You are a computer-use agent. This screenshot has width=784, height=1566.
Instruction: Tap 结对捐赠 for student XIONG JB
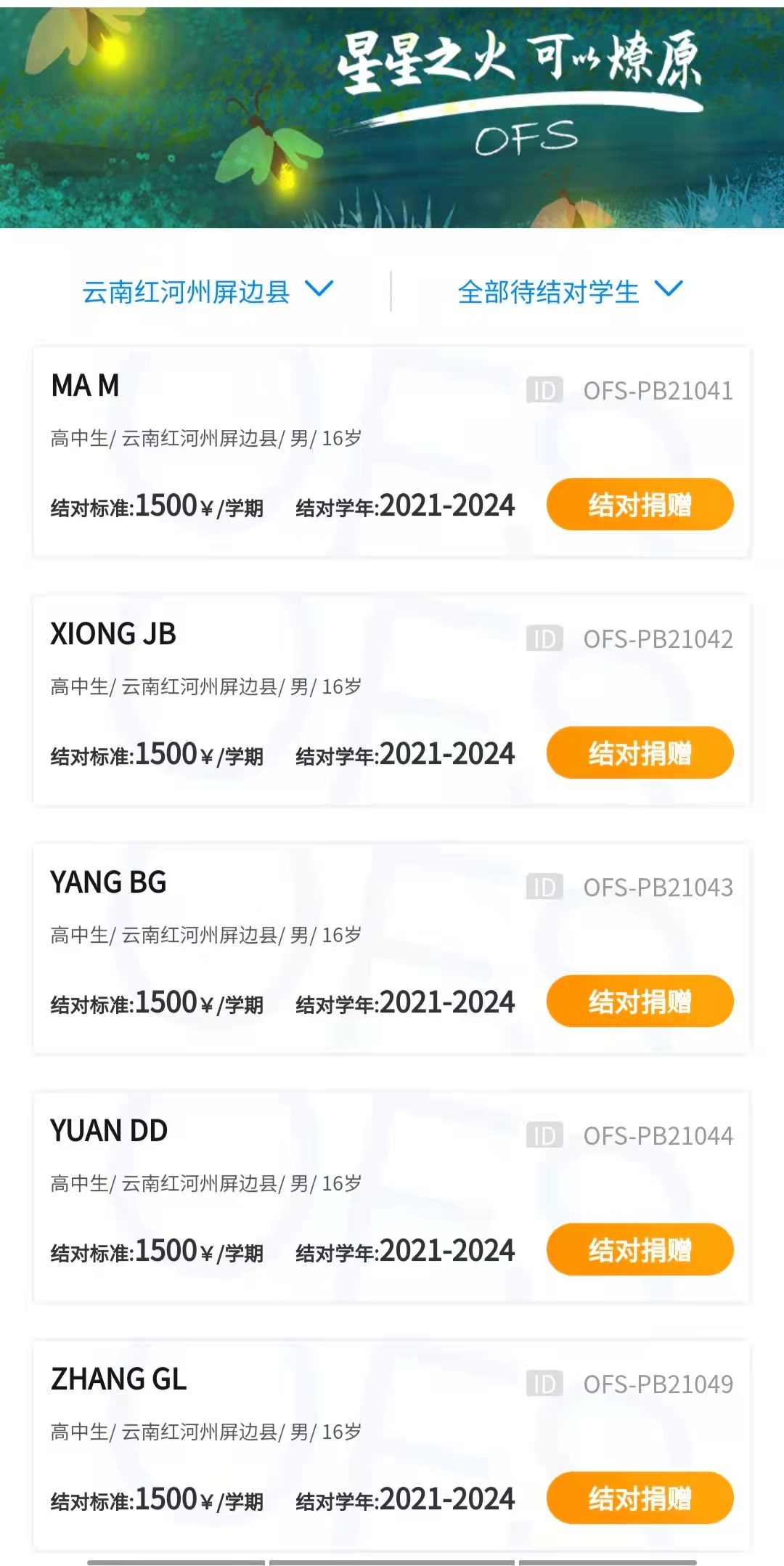coord(640,752)
